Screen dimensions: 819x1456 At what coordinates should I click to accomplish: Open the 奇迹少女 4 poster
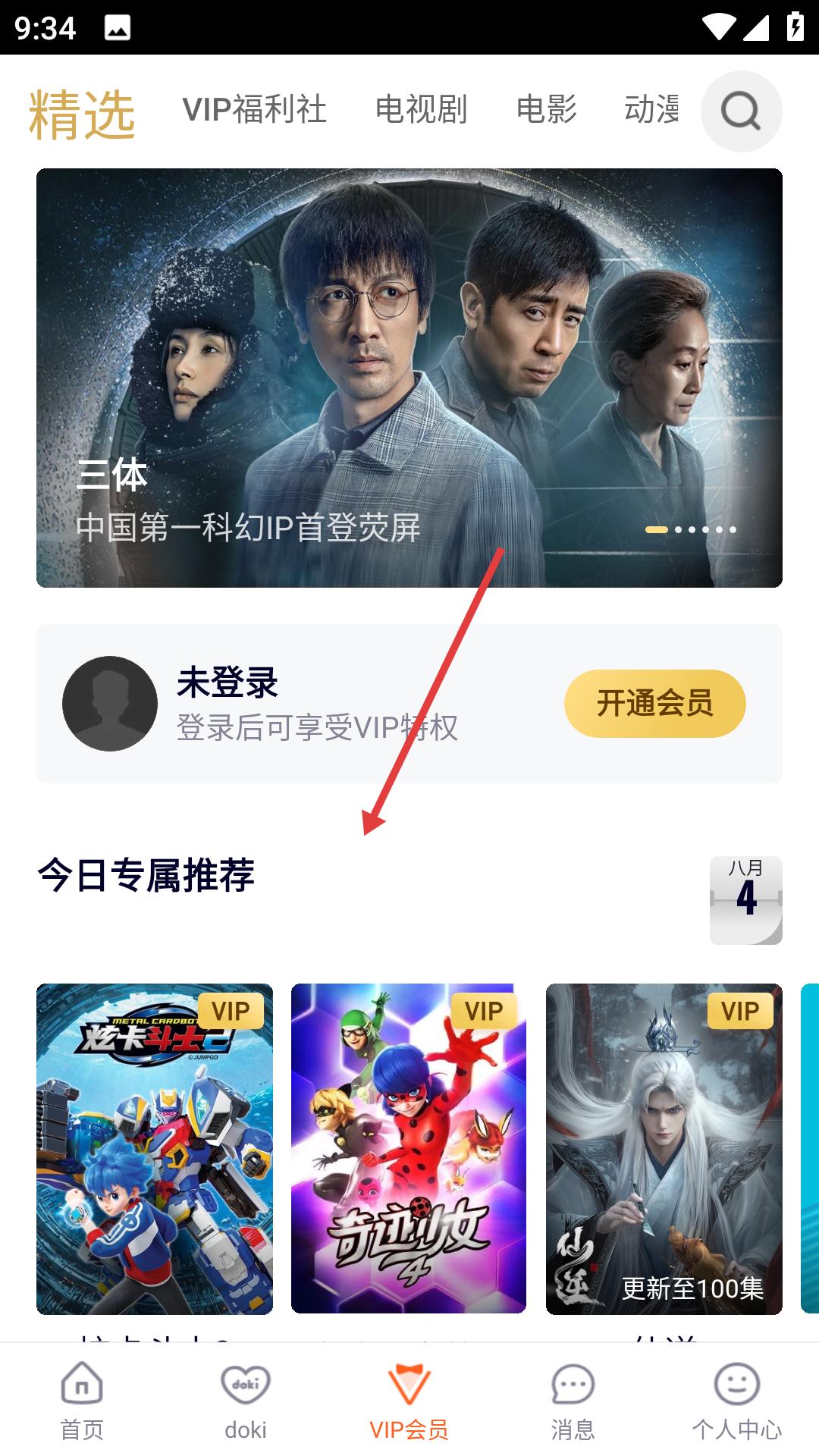(x=409, y=1148)
